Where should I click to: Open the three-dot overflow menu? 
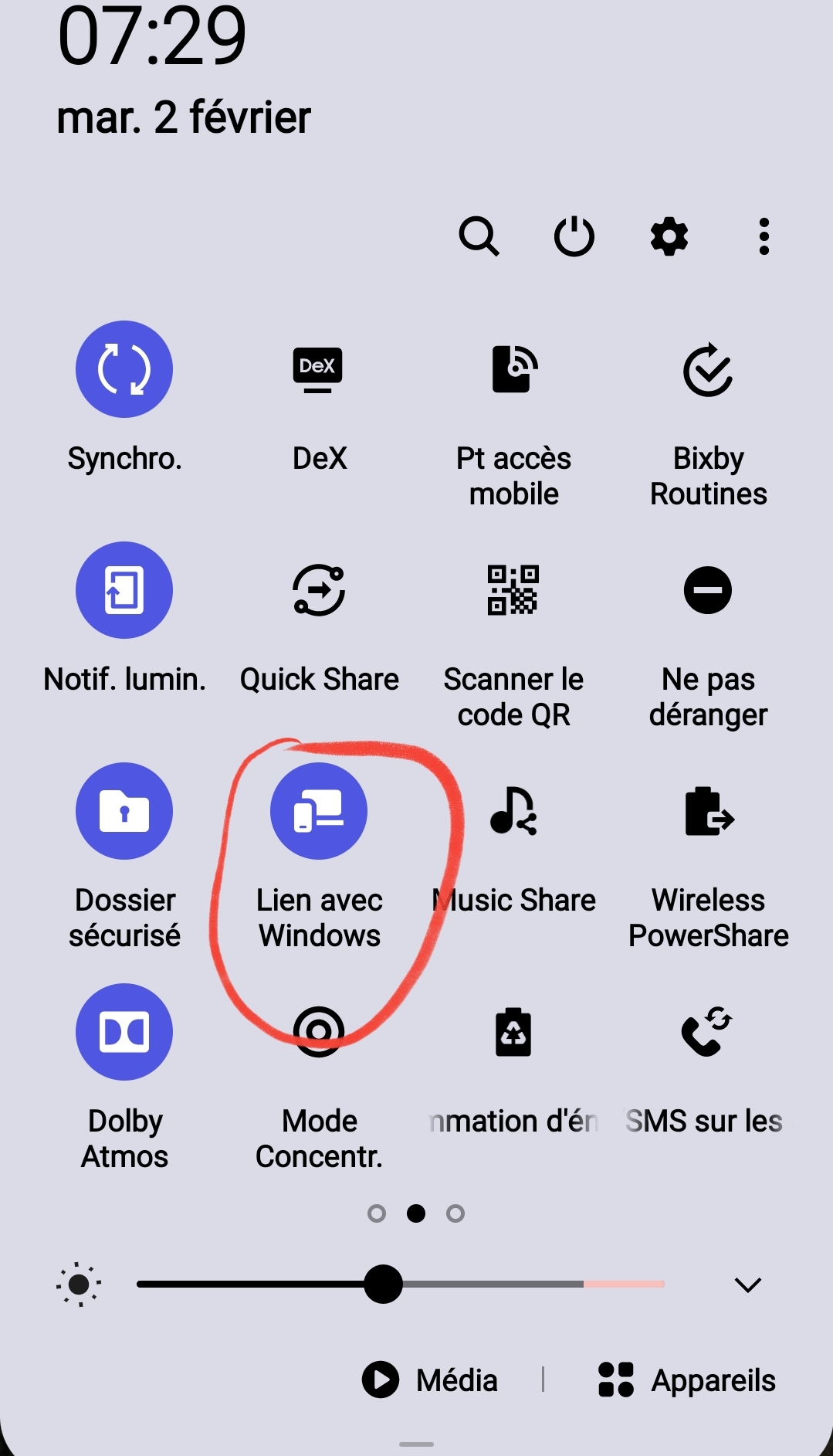tap(764, 236)
